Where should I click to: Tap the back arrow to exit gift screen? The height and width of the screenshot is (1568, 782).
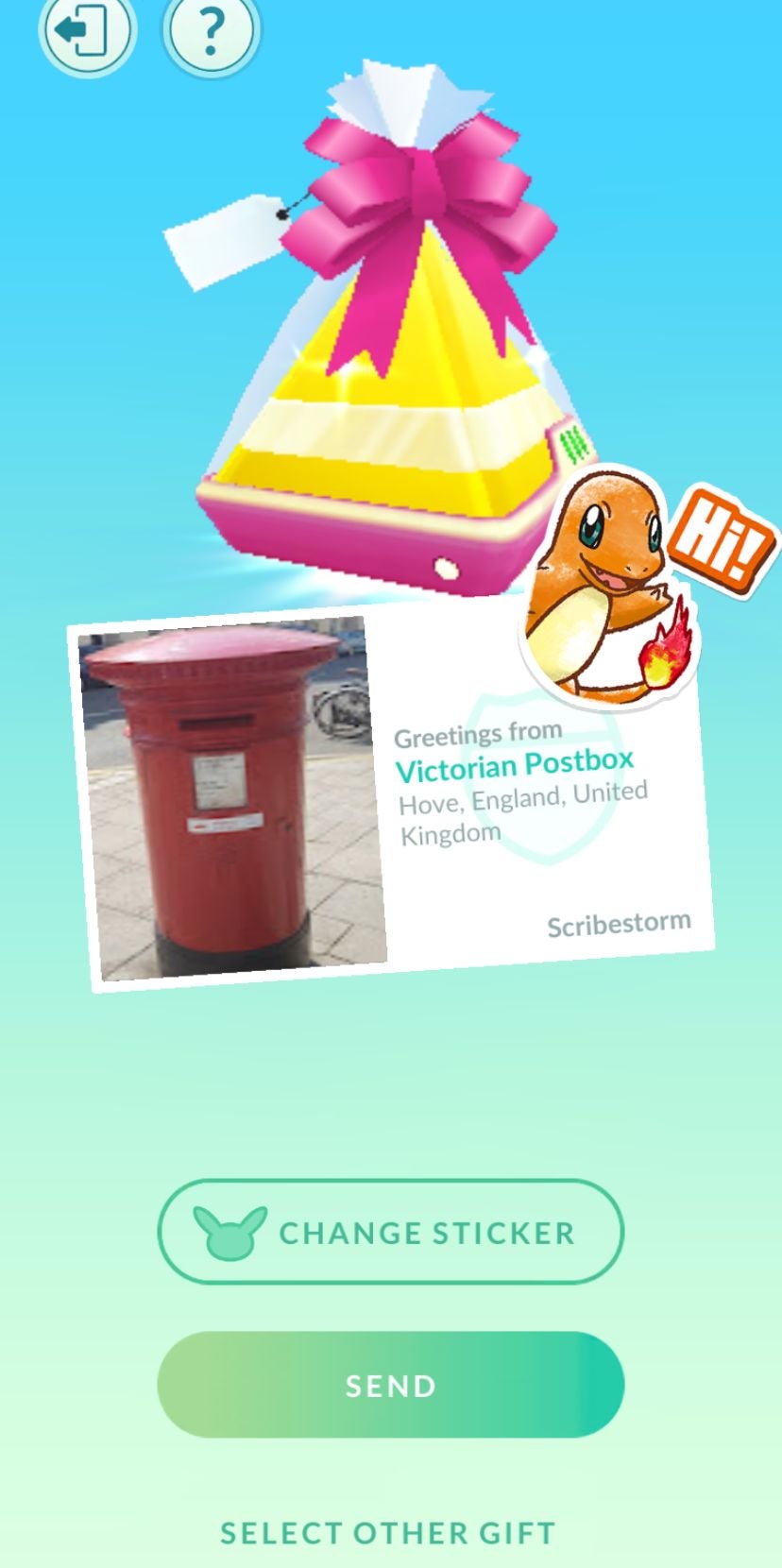pyautogui.click(x=88, y=32)
